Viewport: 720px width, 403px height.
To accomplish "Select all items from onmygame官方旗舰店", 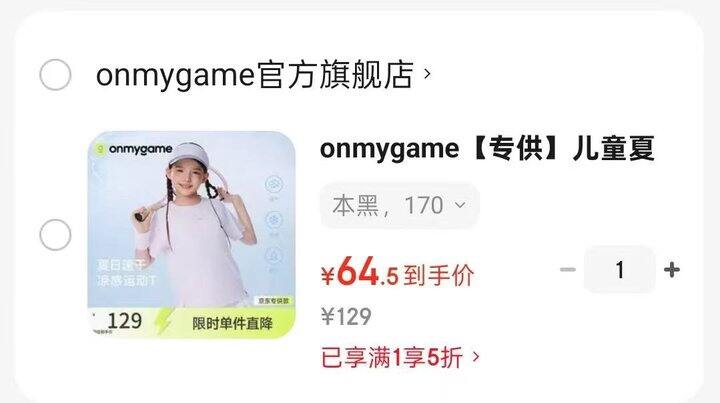I will coord(55,74).
